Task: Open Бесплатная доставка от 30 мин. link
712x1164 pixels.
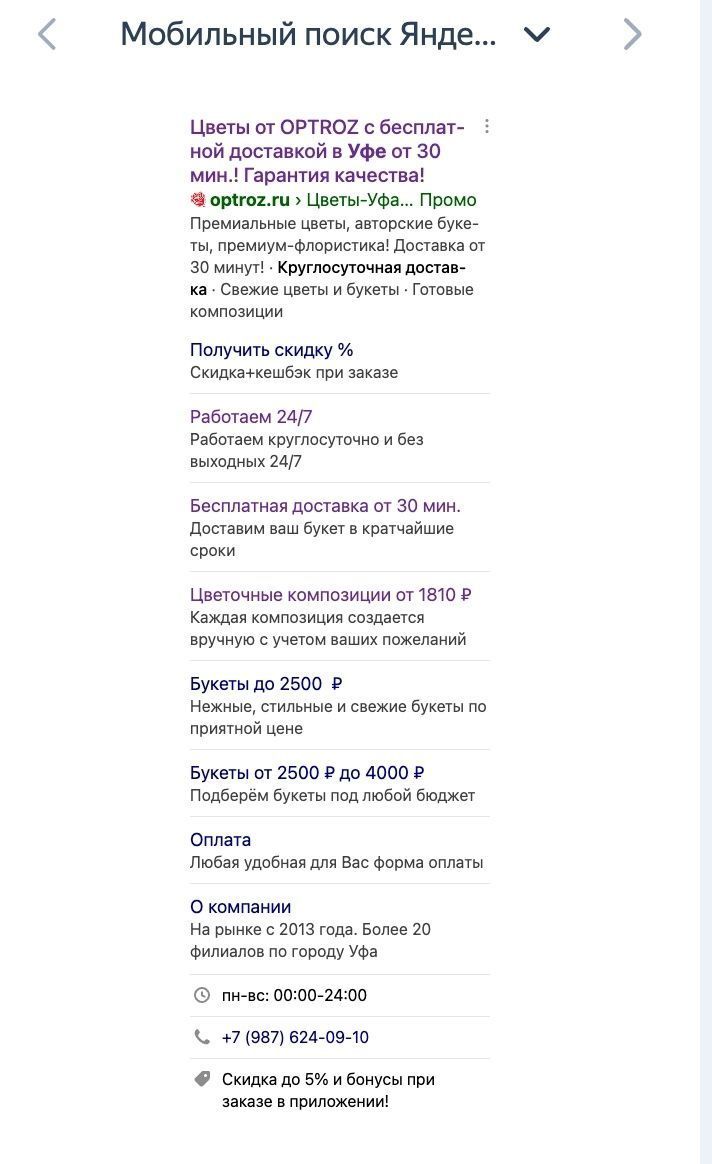Action: 325,506
